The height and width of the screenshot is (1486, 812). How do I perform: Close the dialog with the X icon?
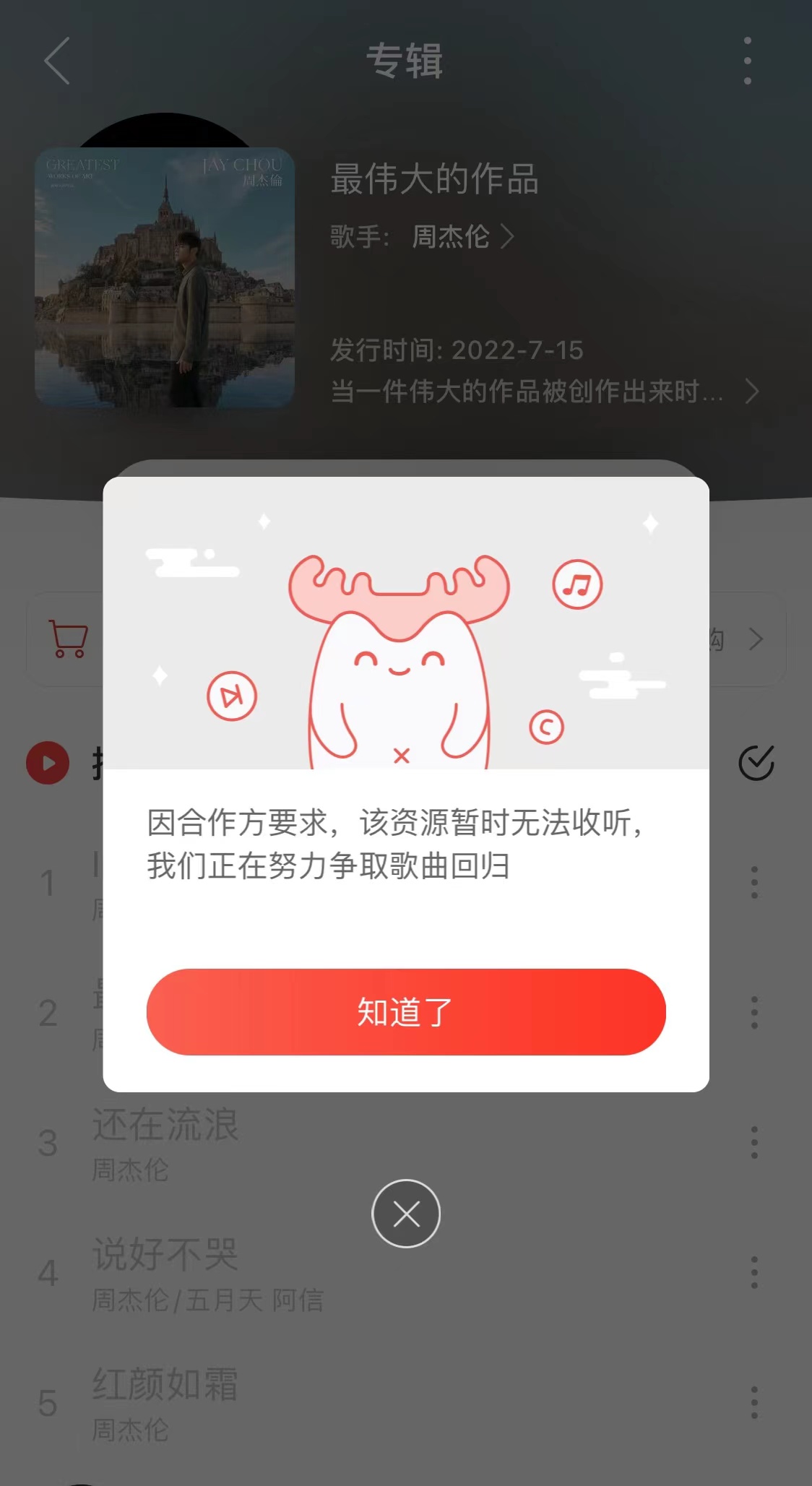click(x=406, y=1214)
